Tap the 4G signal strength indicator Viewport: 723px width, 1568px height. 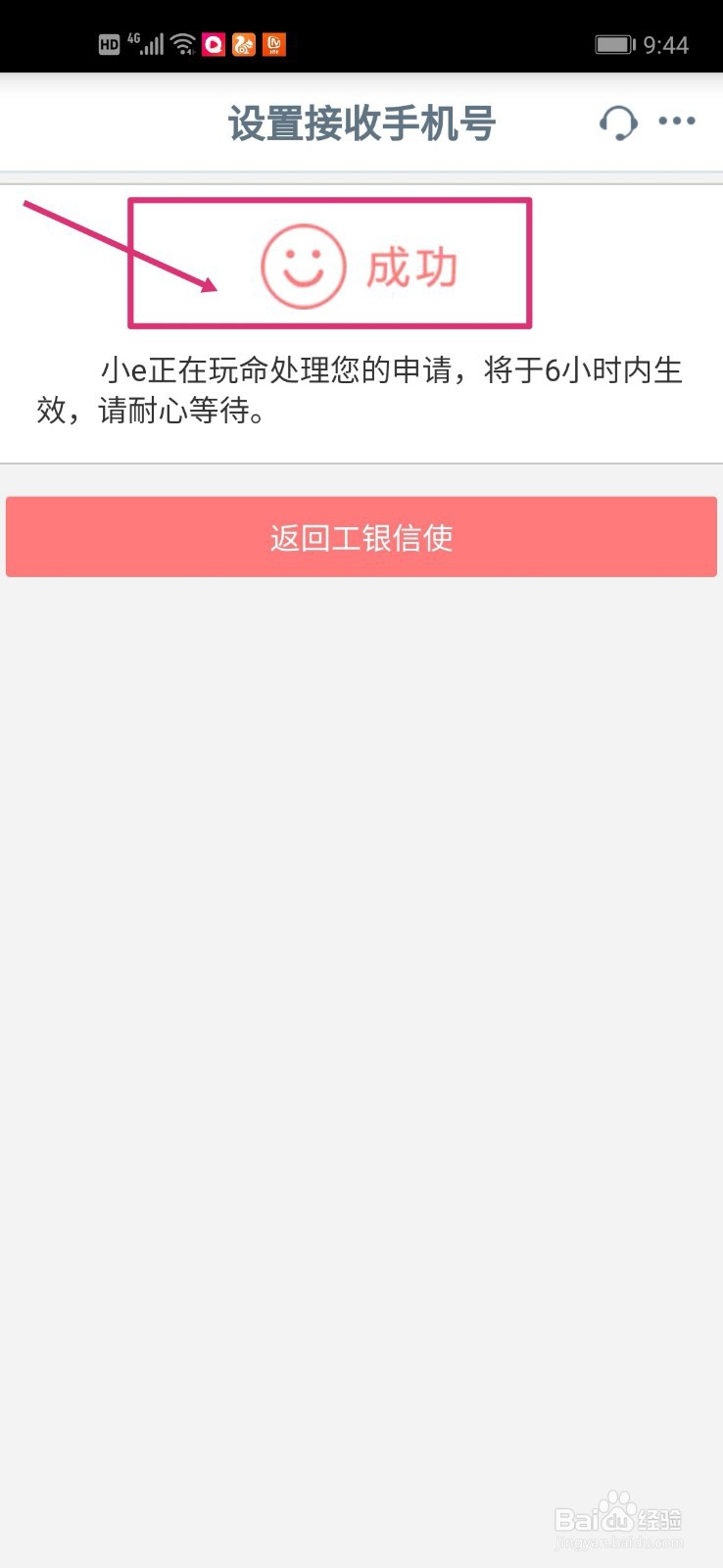[x=149, y=43]
